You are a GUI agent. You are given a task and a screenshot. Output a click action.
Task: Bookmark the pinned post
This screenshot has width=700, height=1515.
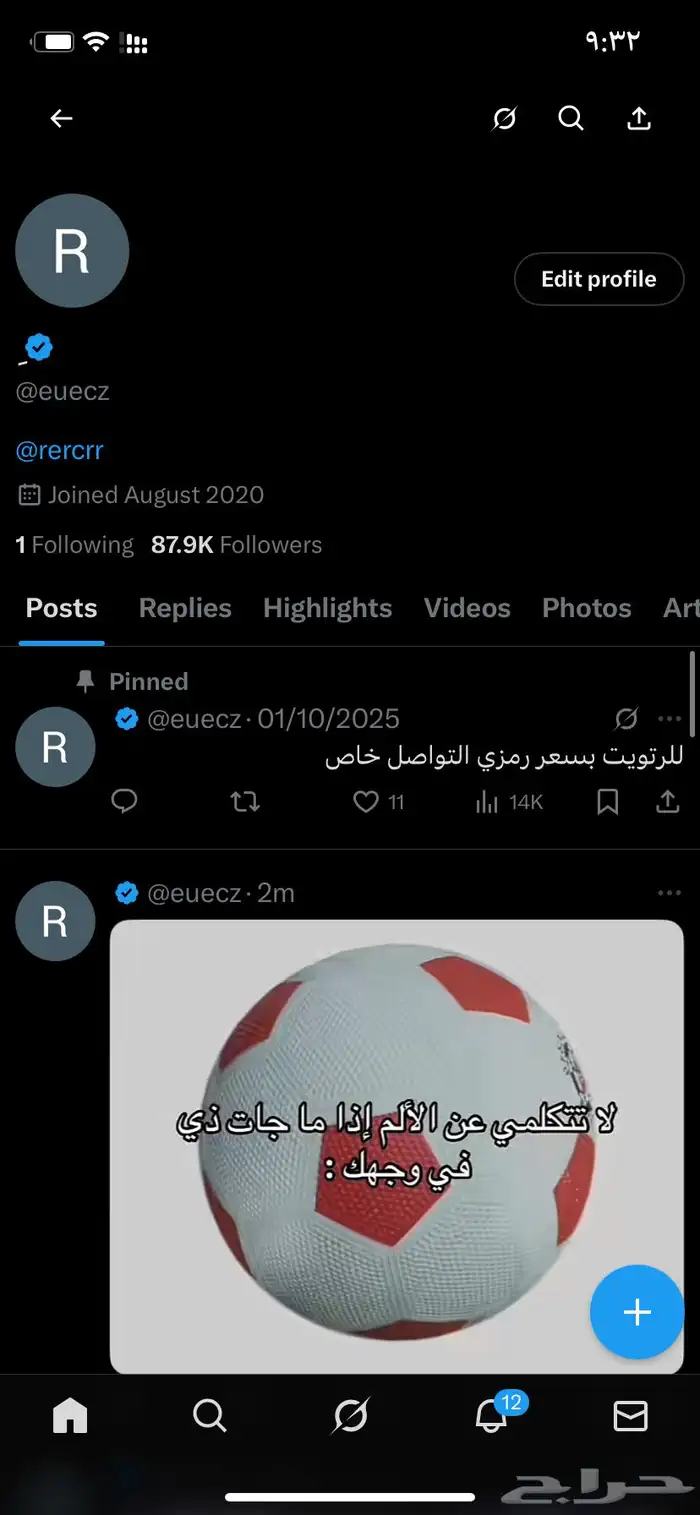[607, 801]
